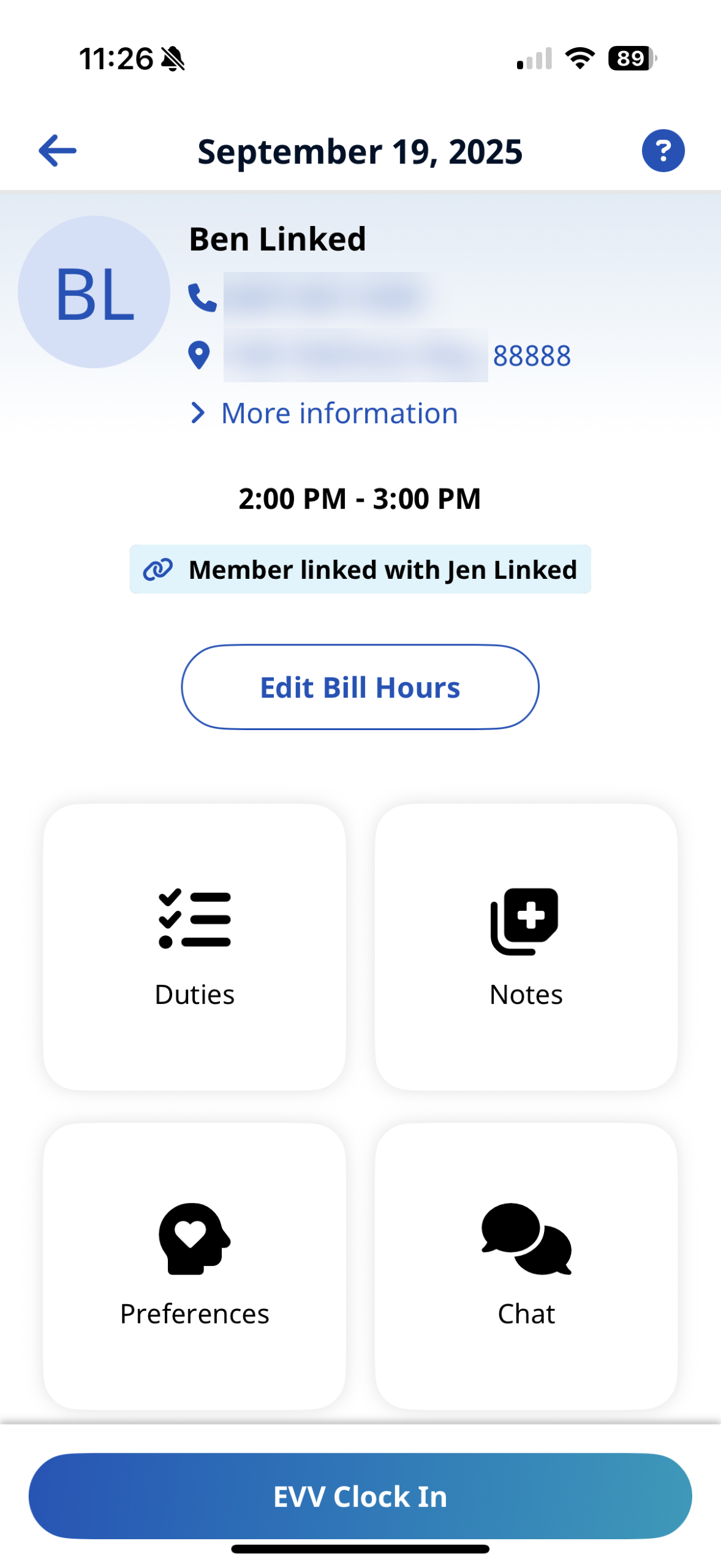
Task: Tap Edit Bill Hours button
Action: pos(360,687)
